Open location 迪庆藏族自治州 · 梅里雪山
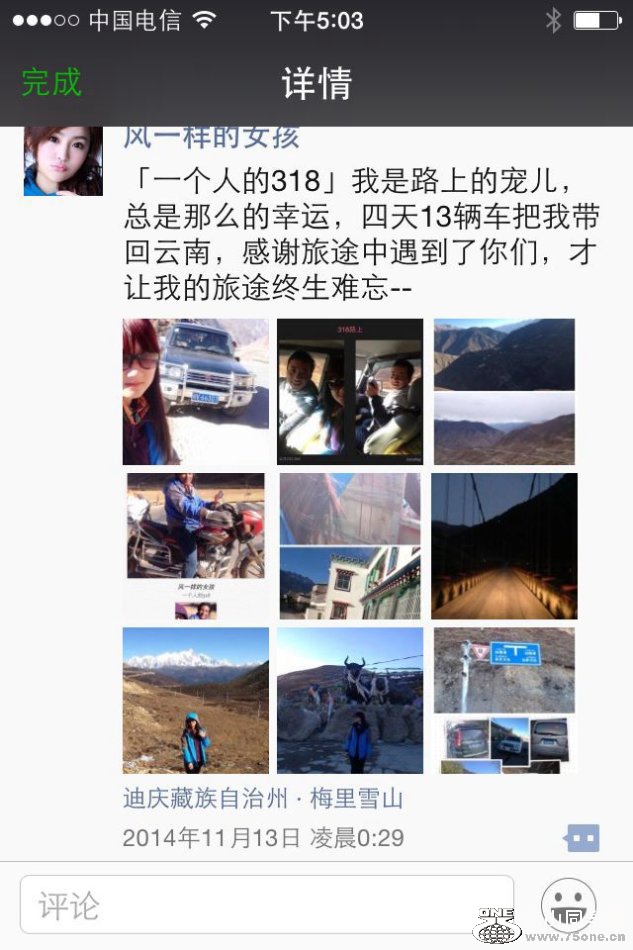Viewport: 633px width, 950px height. pos(263,798)
